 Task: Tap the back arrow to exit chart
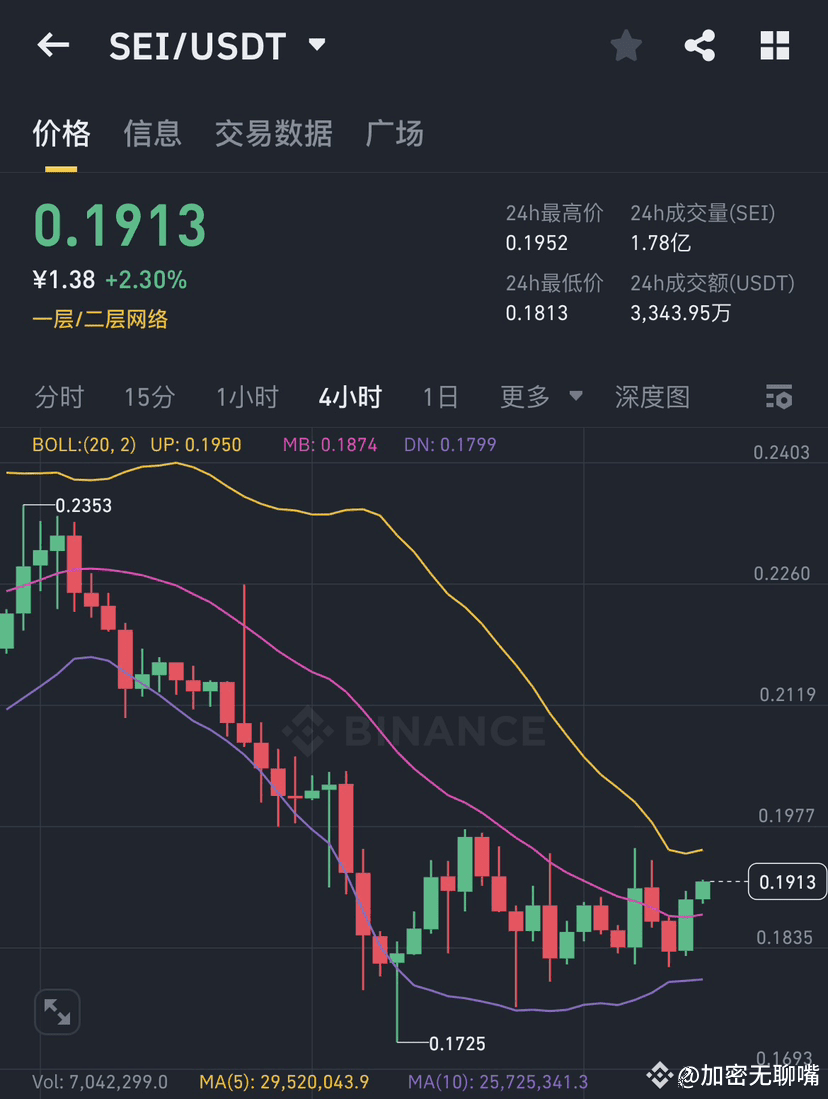pyautogui.click(x=52, y=44)
